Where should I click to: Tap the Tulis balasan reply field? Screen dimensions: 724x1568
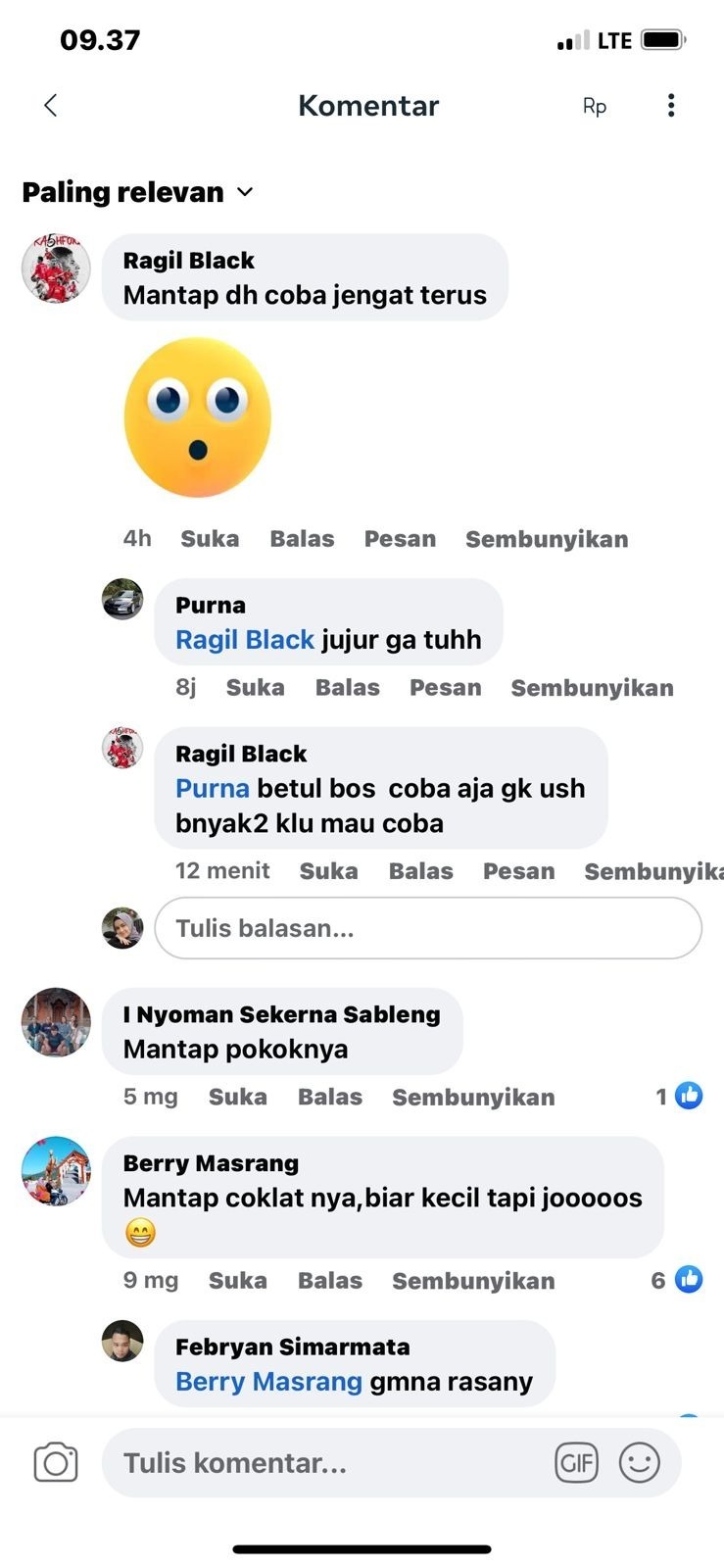click(427, 928)
